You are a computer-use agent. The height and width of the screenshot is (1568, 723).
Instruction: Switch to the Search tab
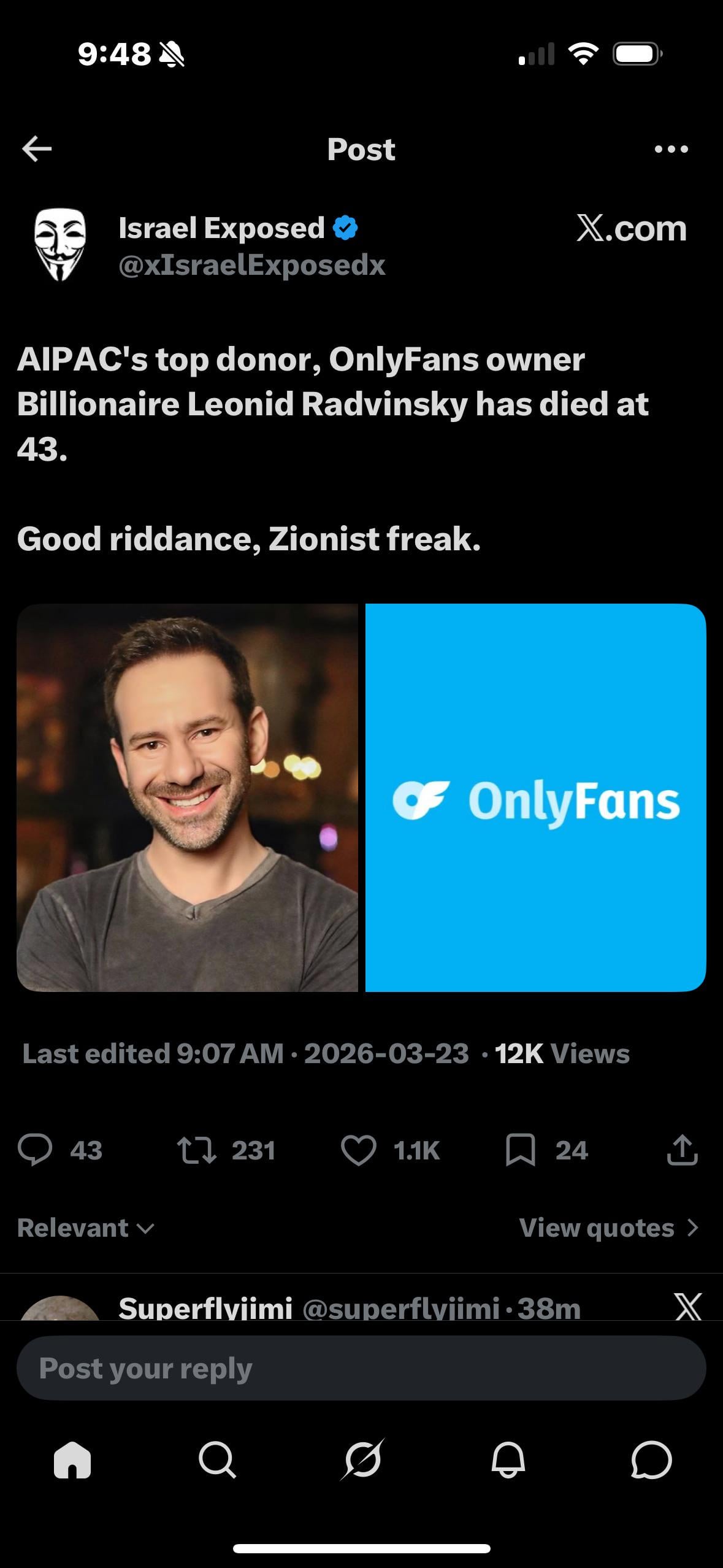coord(217,1460)
